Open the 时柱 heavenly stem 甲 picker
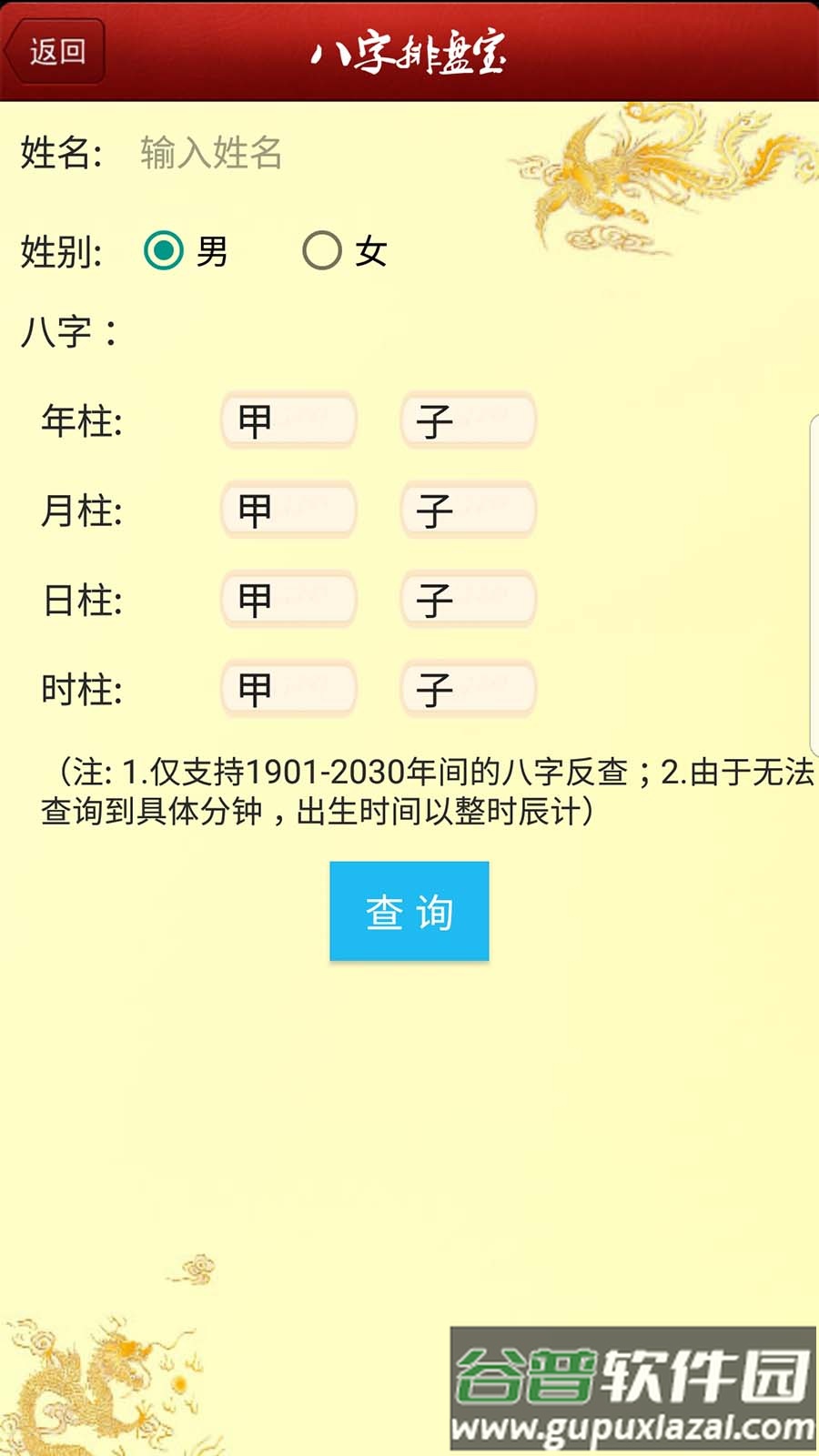The width and height of the screenshot is (819, 1456). point(288,687)
